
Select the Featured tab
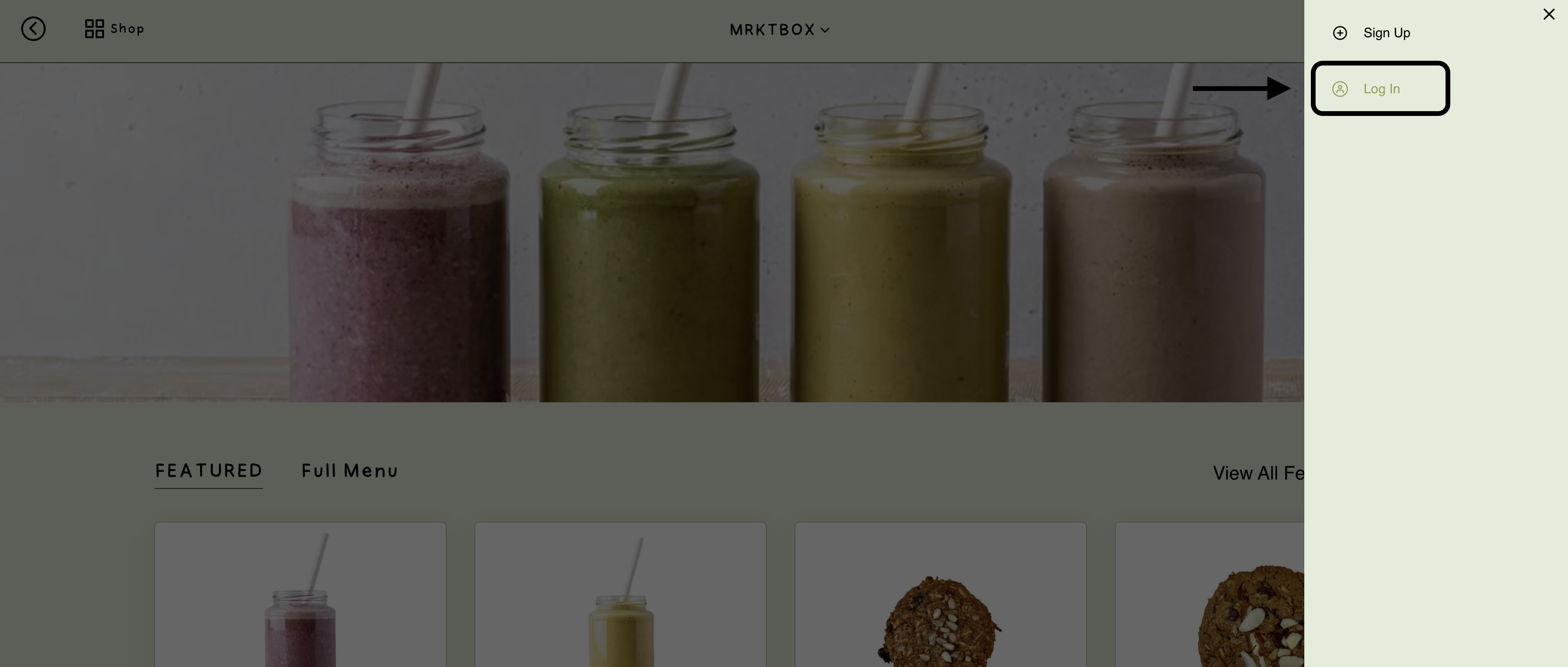[x=209, y=471]
